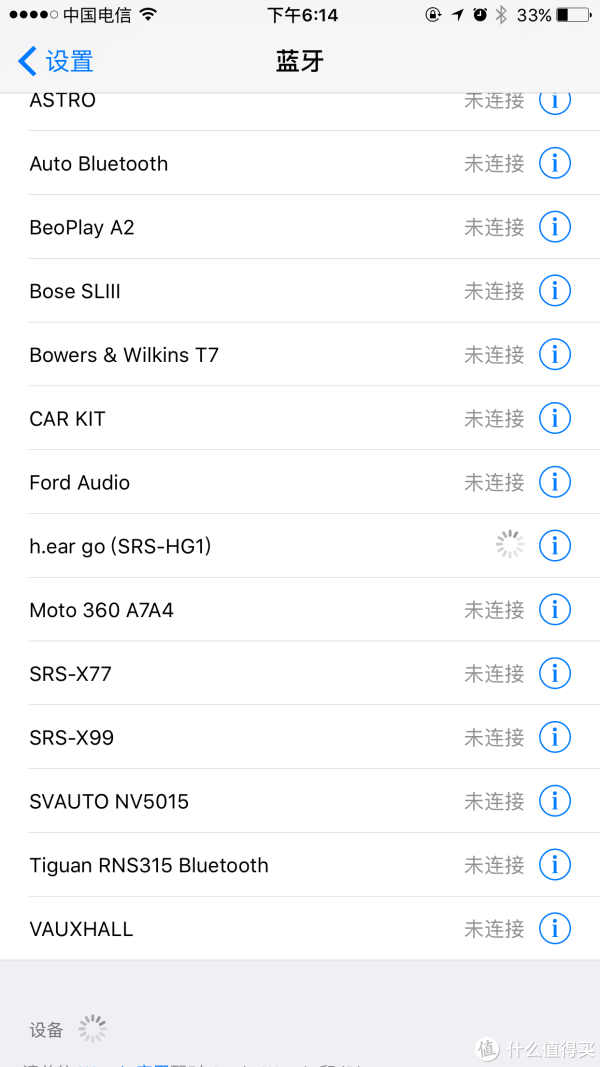Go back to Settings (设置)
Image resolution: width=600 pixels, height=1067 pixels.
(55, 61)
